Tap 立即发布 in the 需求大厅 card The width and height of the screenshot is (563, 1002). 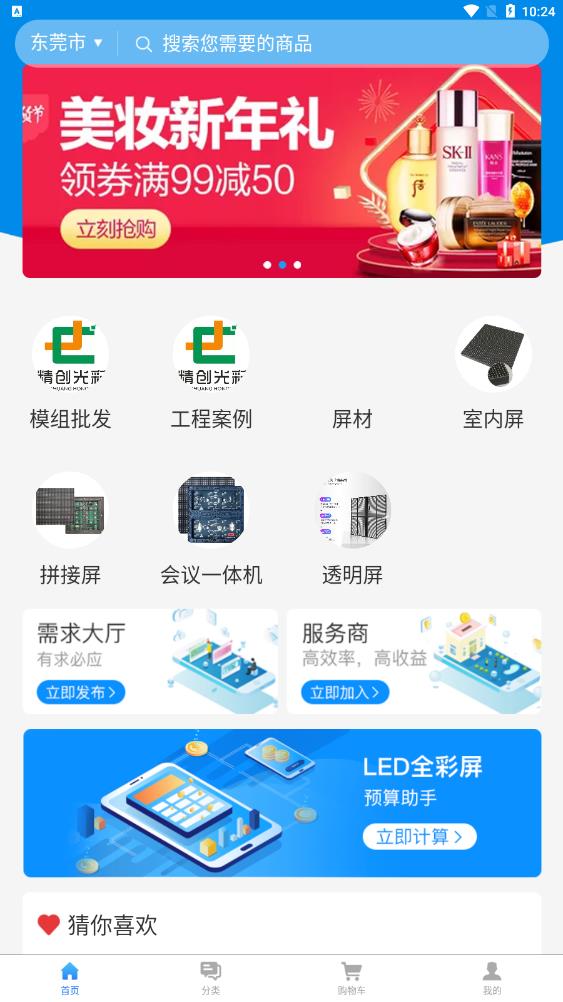81,692
